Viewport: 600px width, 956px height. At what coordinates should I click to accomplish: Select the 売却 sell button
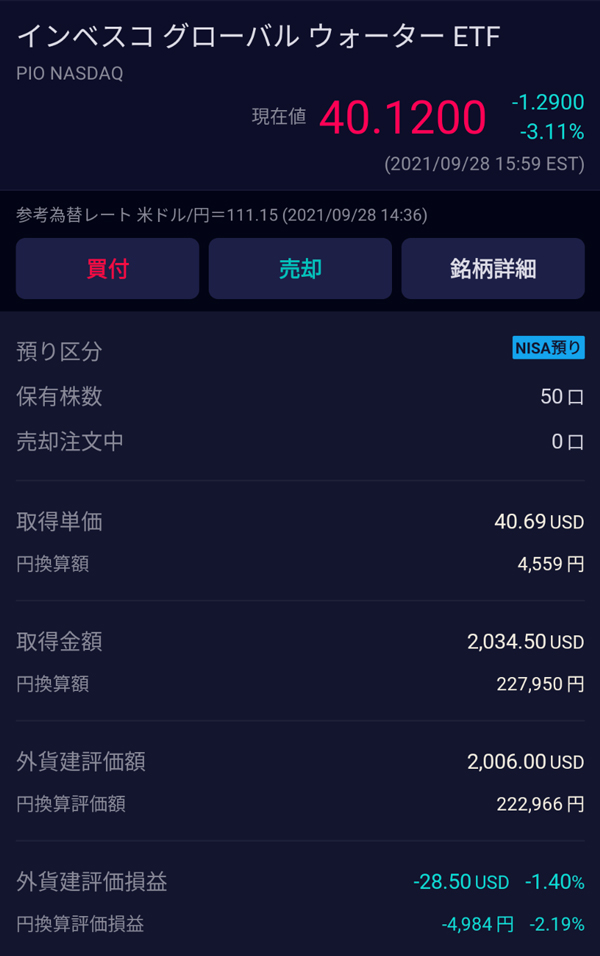[300, 269]
